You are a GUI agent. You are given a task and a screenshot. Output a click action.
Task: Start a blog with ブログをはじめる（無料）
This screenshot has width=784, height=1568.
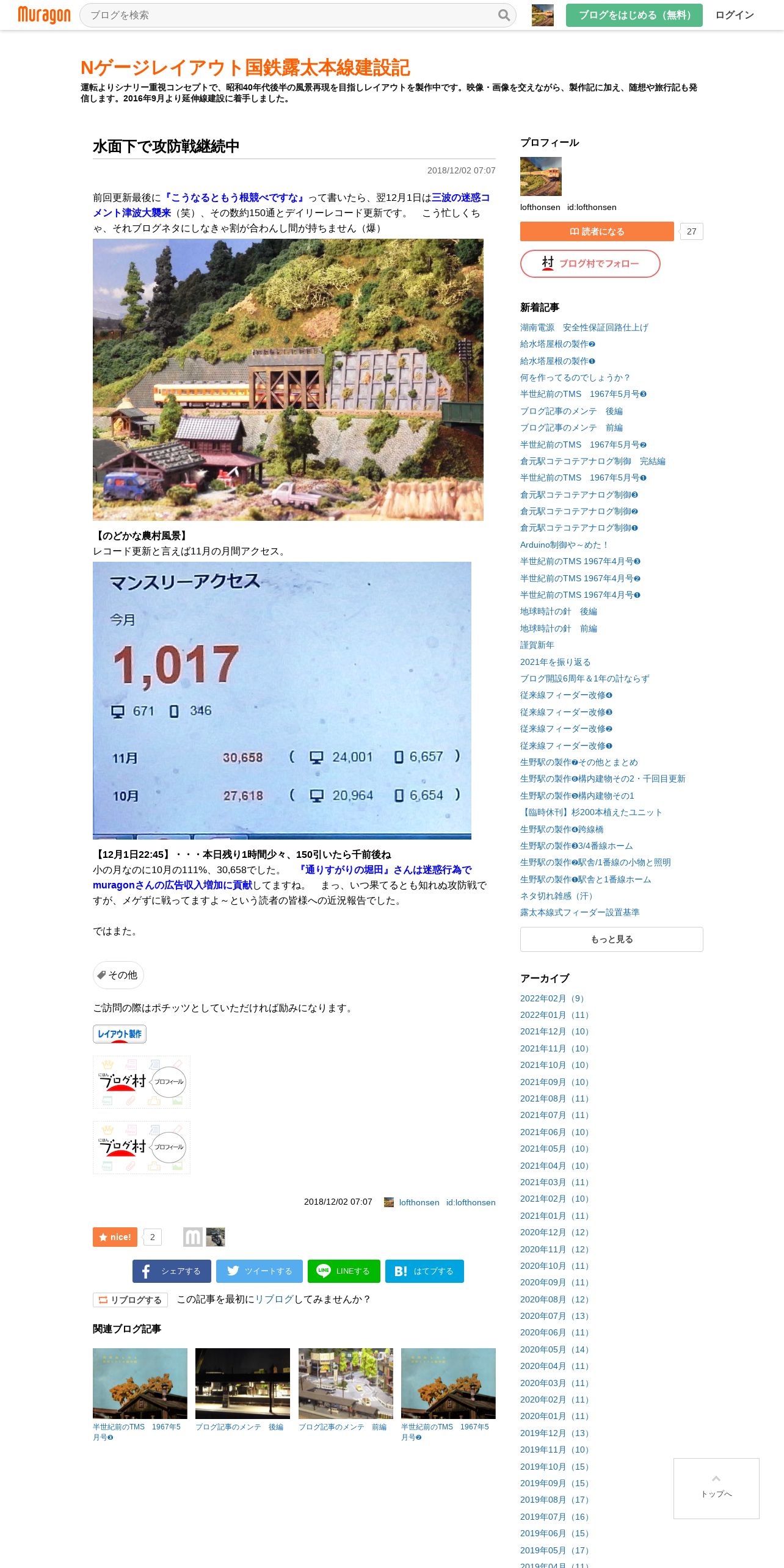634,15
